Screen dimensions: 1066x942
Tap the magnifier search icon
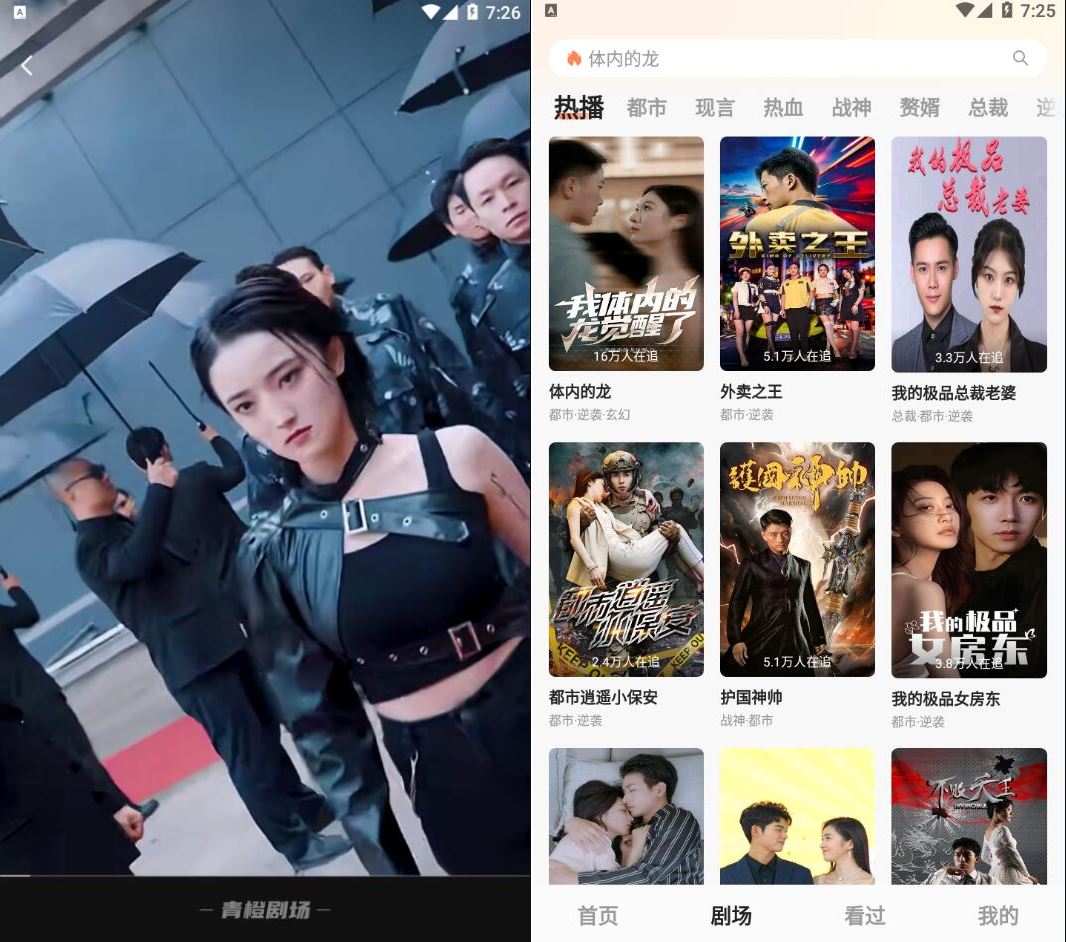(x=1020, y=58)
